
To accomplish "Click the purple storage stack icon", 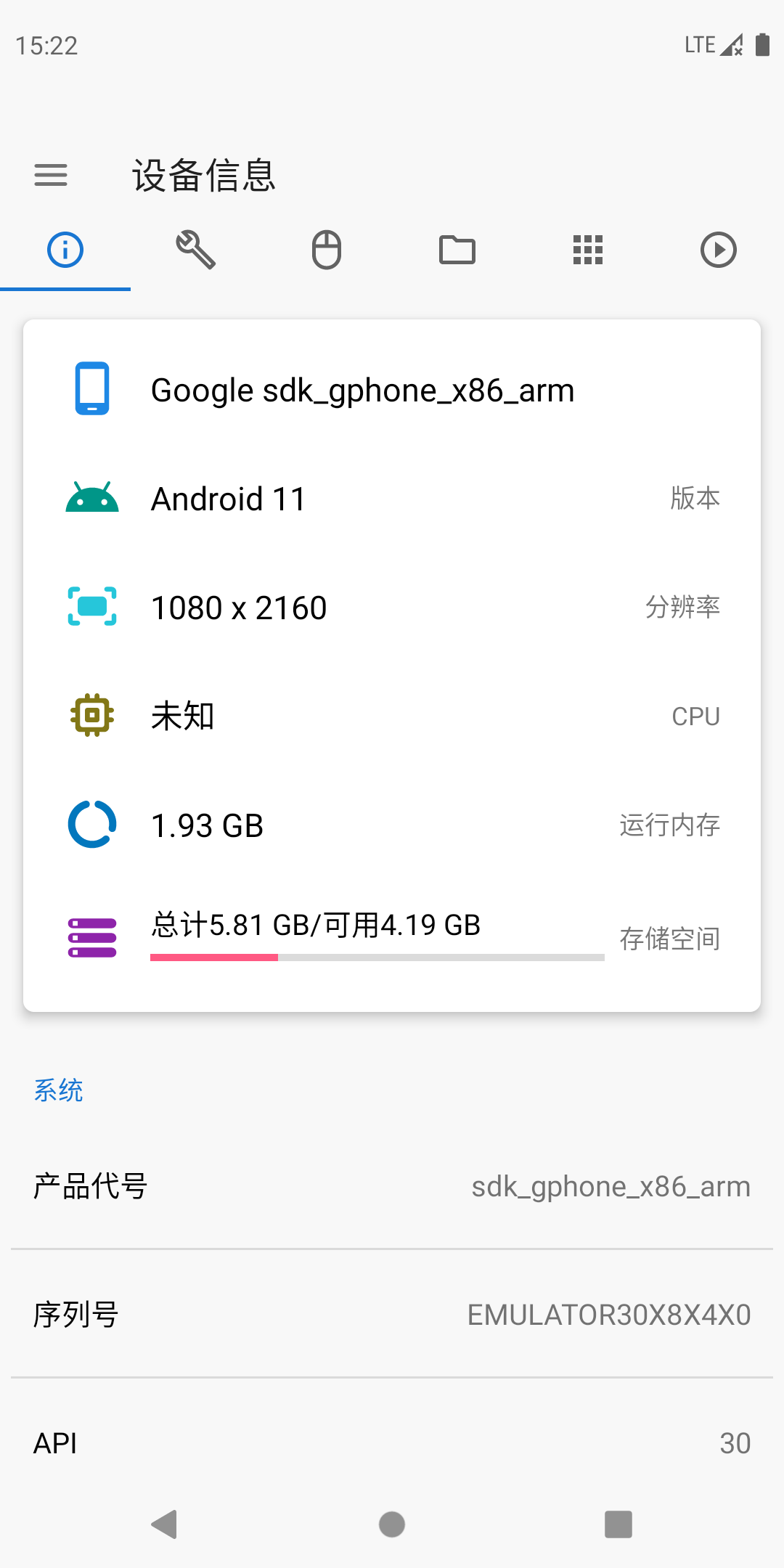I will [91, 936].
